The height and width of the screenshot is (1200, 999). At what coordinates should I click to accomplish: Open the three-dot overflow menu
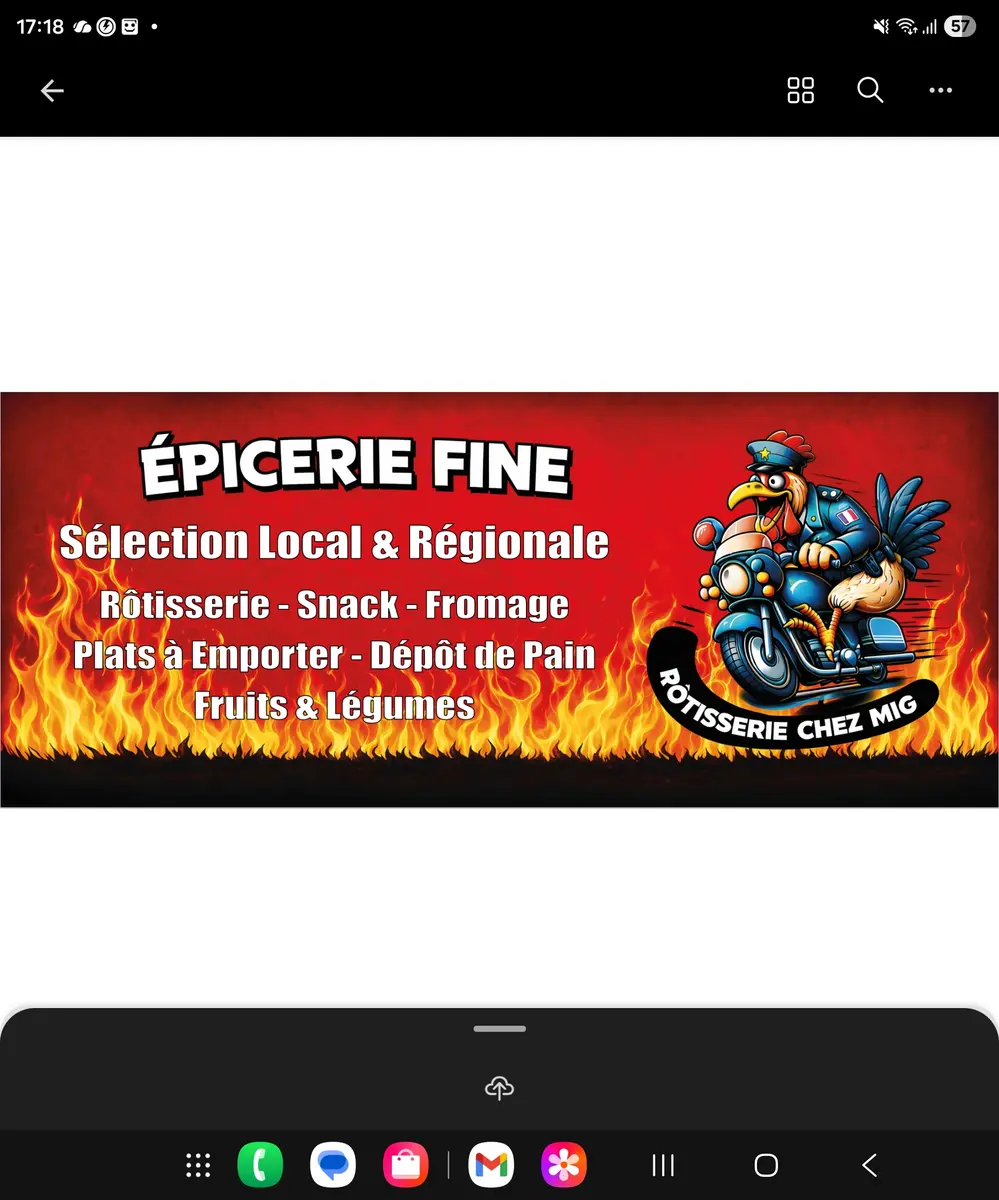[x=940, y=91]
